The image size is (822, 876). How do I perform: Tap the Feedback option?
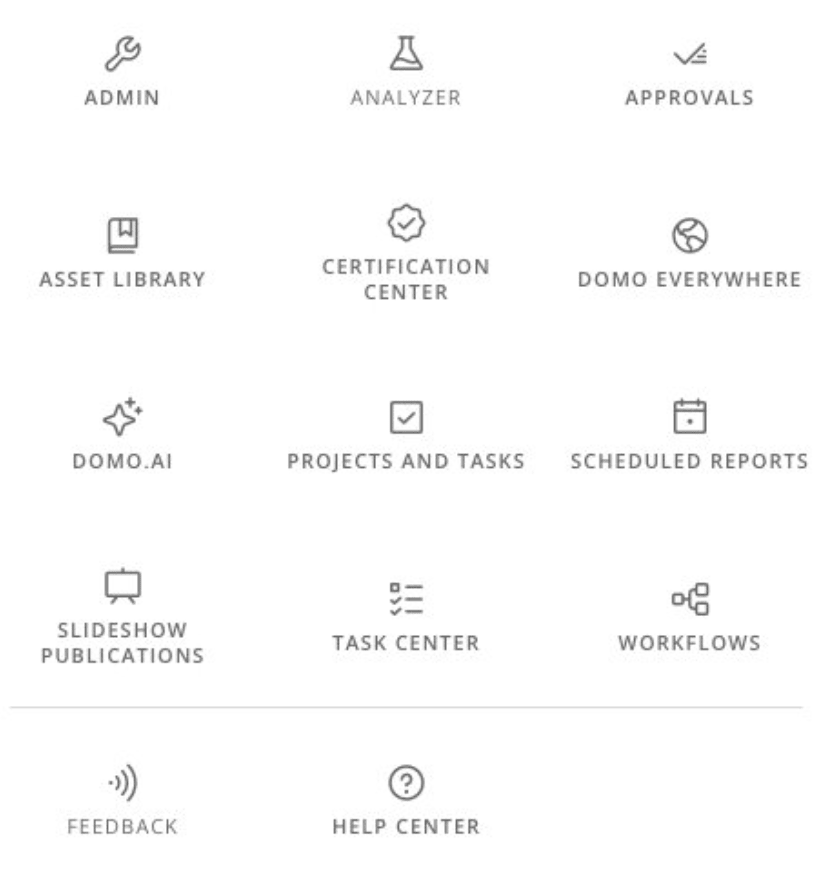click(x=122, y=801)
